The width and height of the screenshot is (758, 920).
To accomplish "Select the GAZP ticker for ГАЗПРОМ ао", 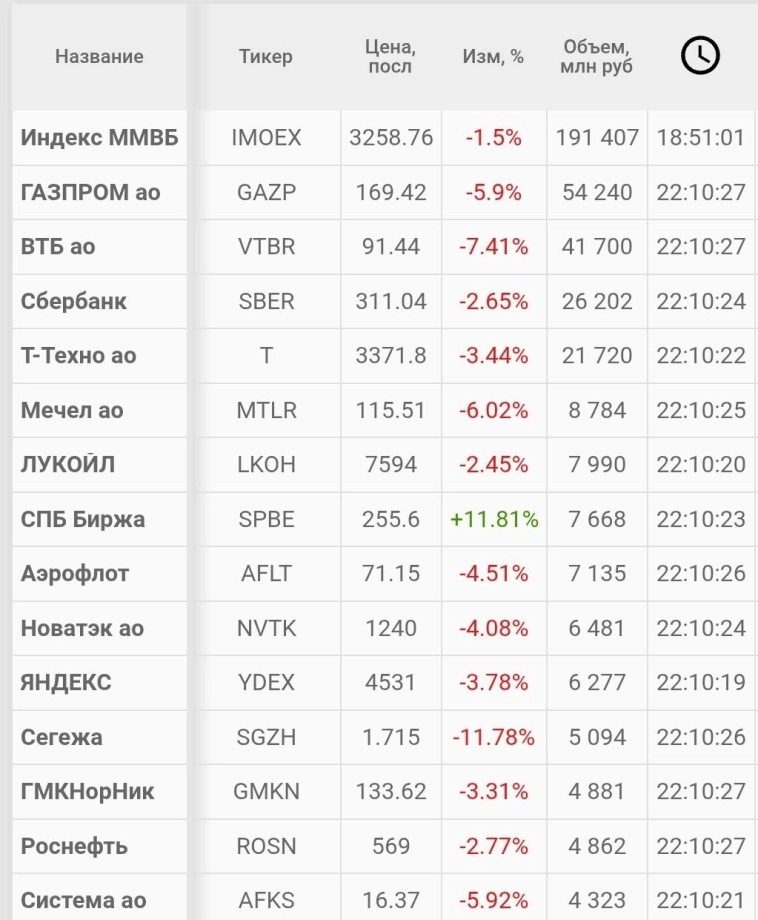I will coord(265,192).
